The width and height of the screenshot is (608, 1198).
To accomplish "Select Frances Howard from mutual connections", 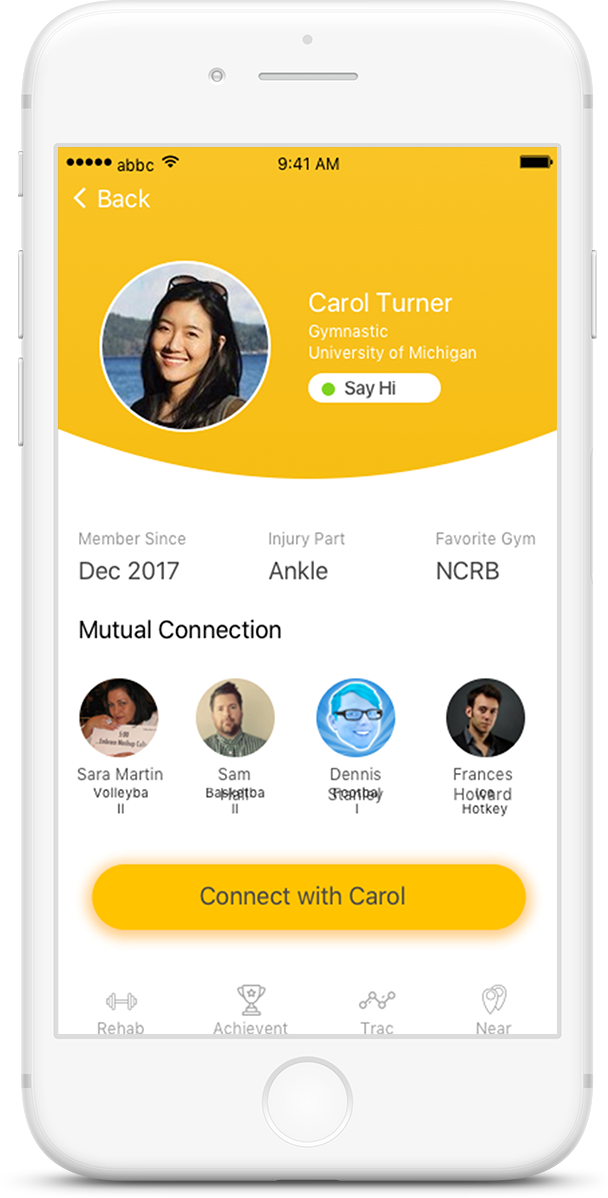I will 485,718.
